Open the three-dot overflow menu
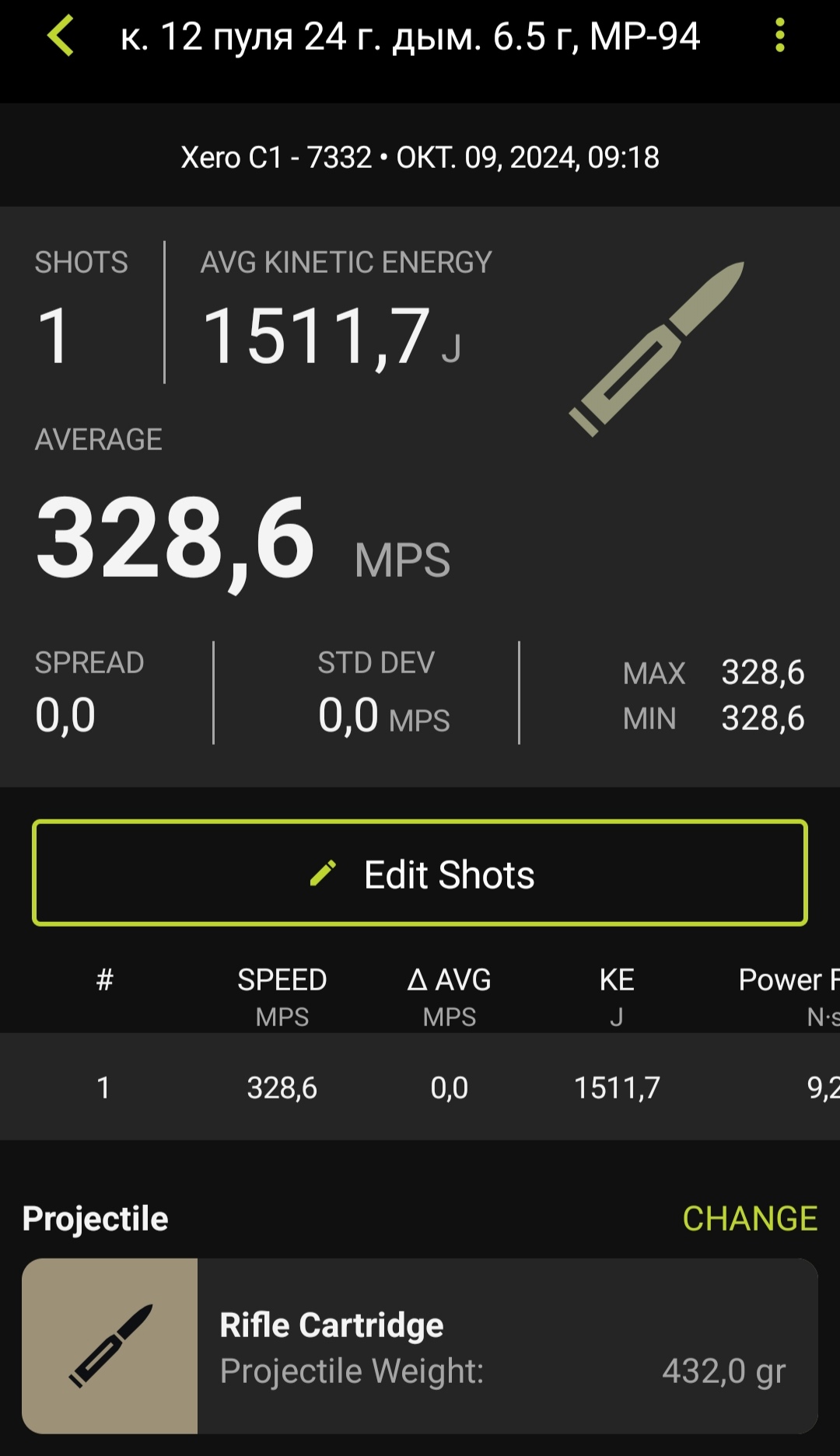Image resolution: width=840 pixels, height=1456 pixels. 779,36
